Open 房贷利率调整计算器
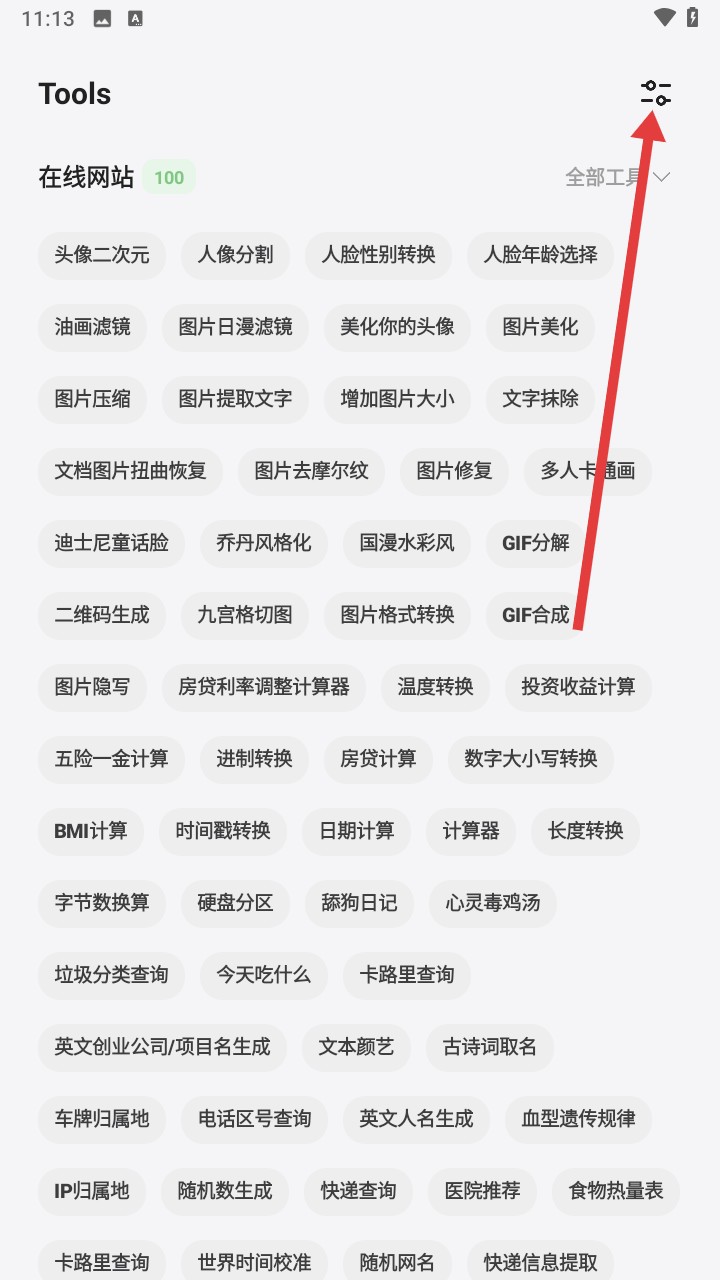720x1280 pixels. coord(264,687)
